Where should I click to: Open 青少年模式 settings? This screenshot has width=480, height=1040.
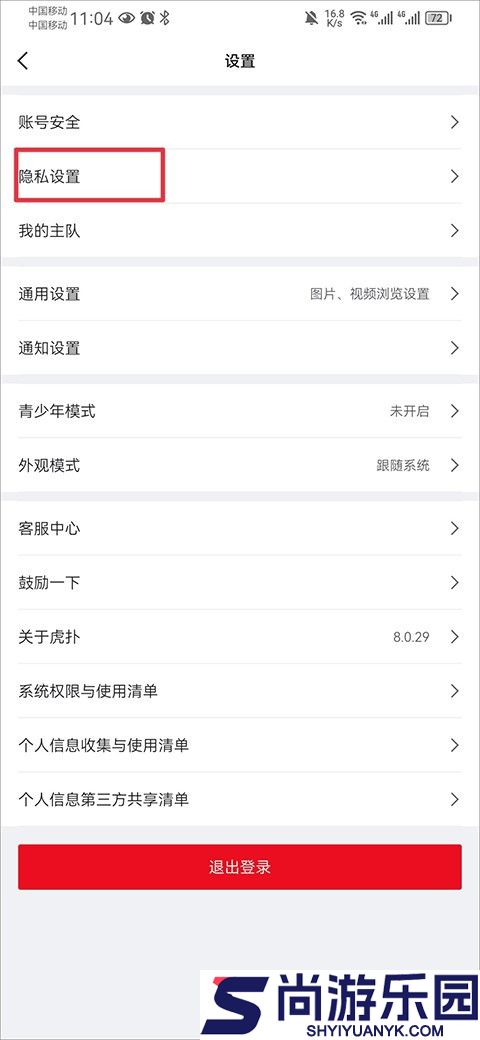(240, 411)
